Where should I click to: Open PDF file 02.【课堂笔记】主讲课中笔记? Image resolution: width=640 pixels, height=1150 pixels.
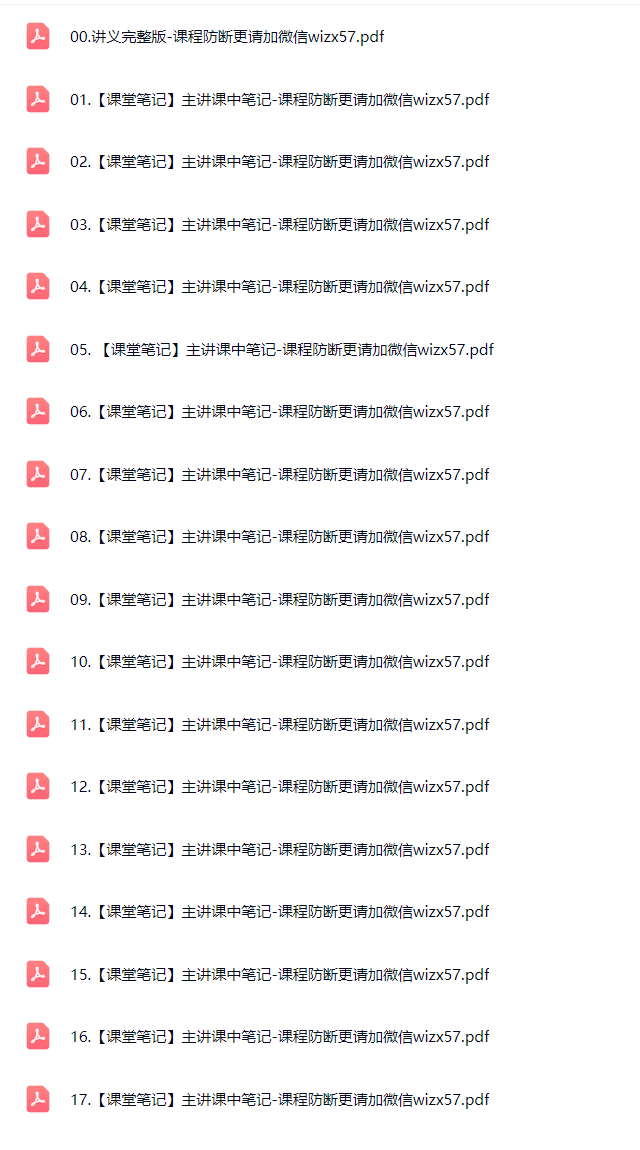pyautogui.click(x=279, y=162)
